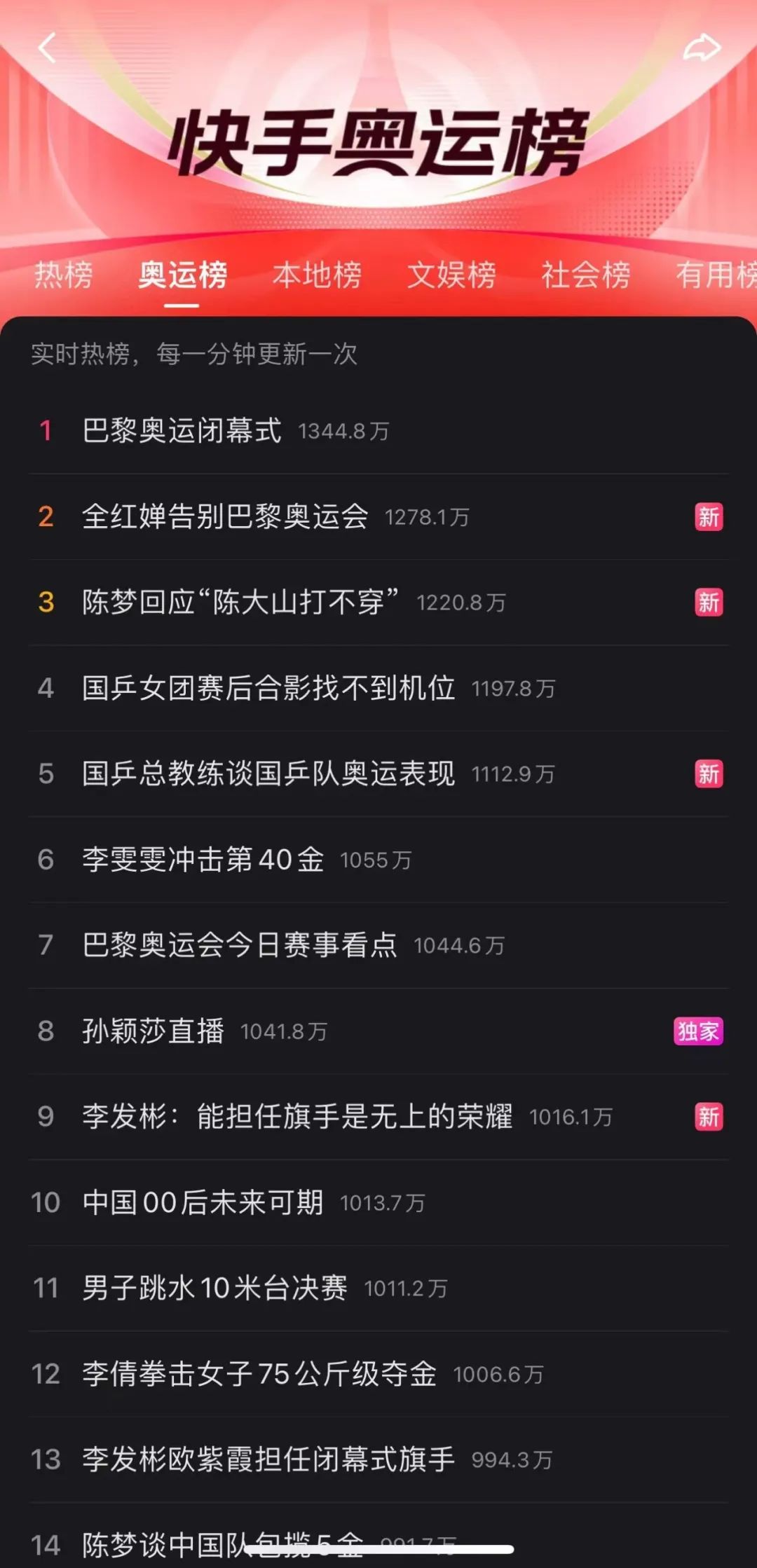Go back using the top-left arrow

point(47,48)
